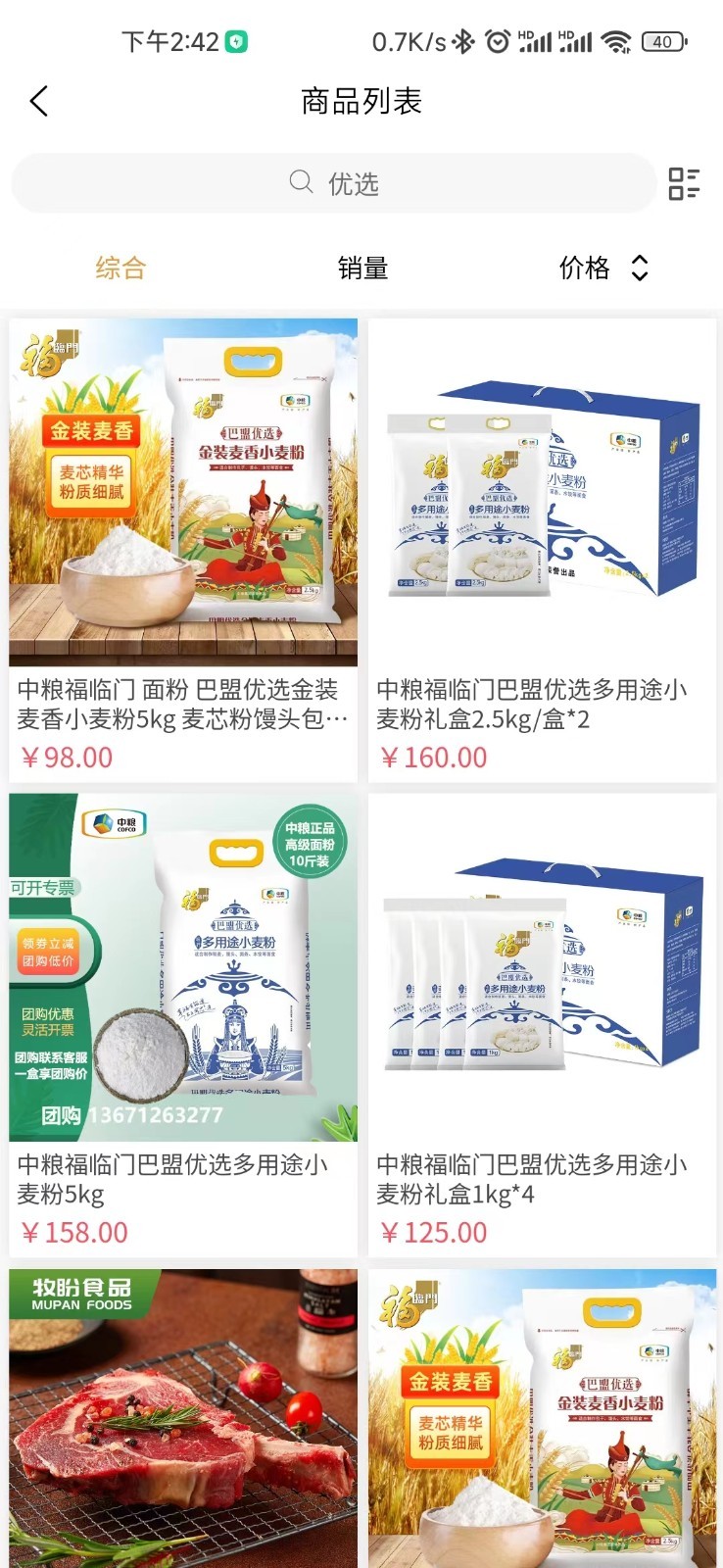Switch to list layout view
723x1568 pixels.
coord(684,183)
